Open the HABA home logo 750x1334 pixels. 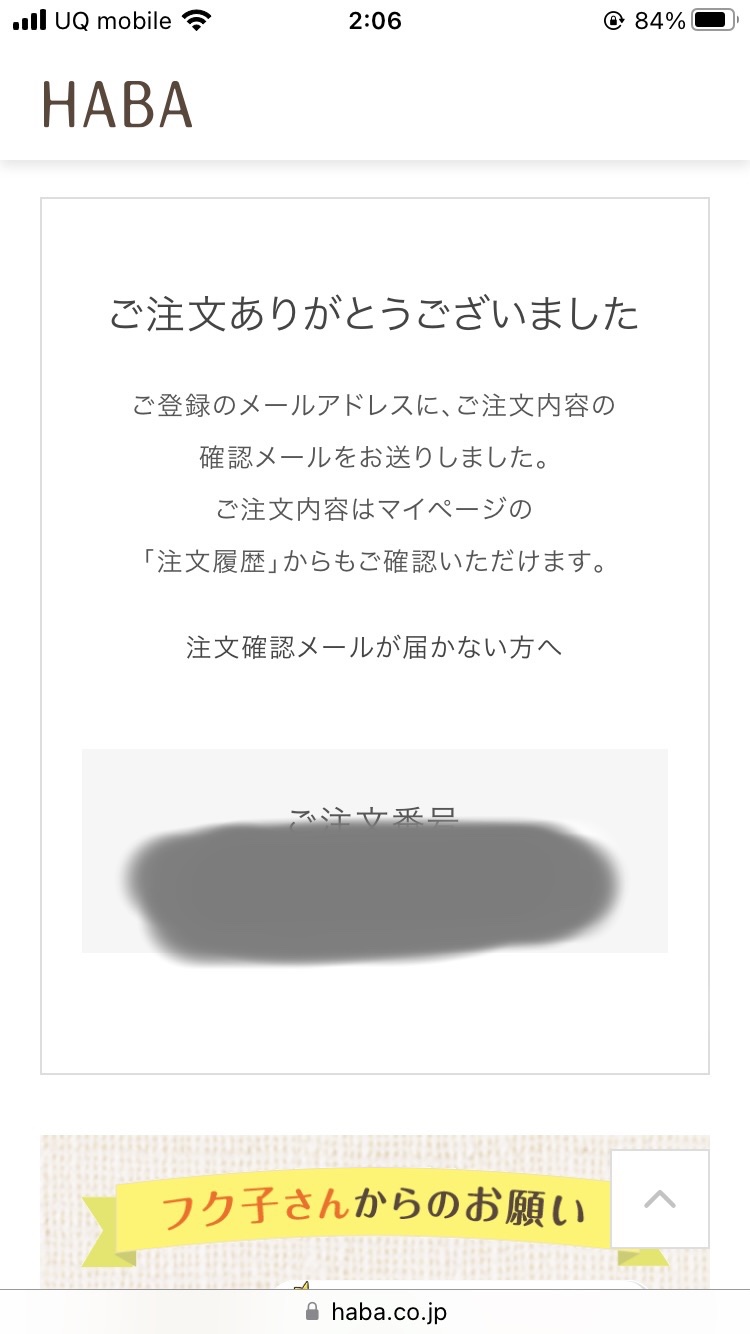pyautogui.click(x=117, y=105)
